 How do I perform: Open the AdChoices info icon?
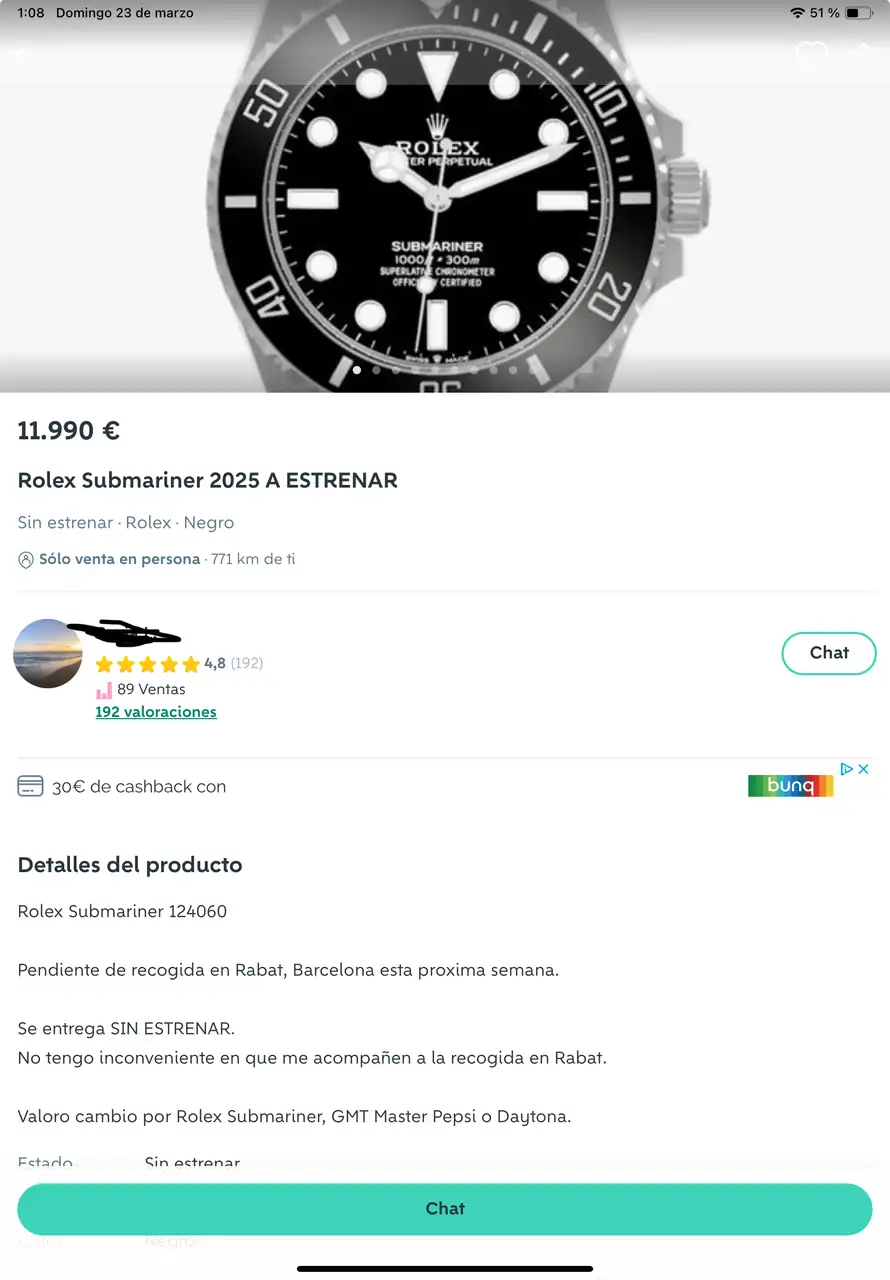846,769
